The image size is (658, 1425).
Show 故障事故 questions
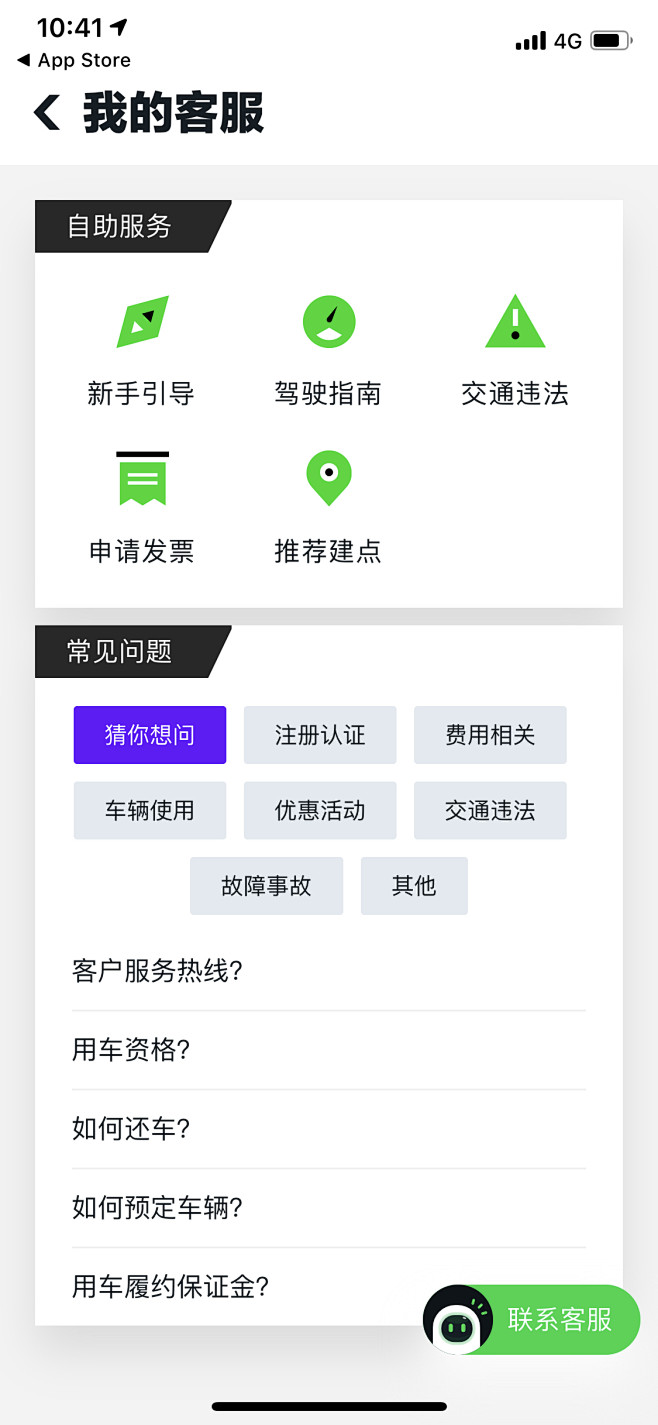click(x=266, y=886)
